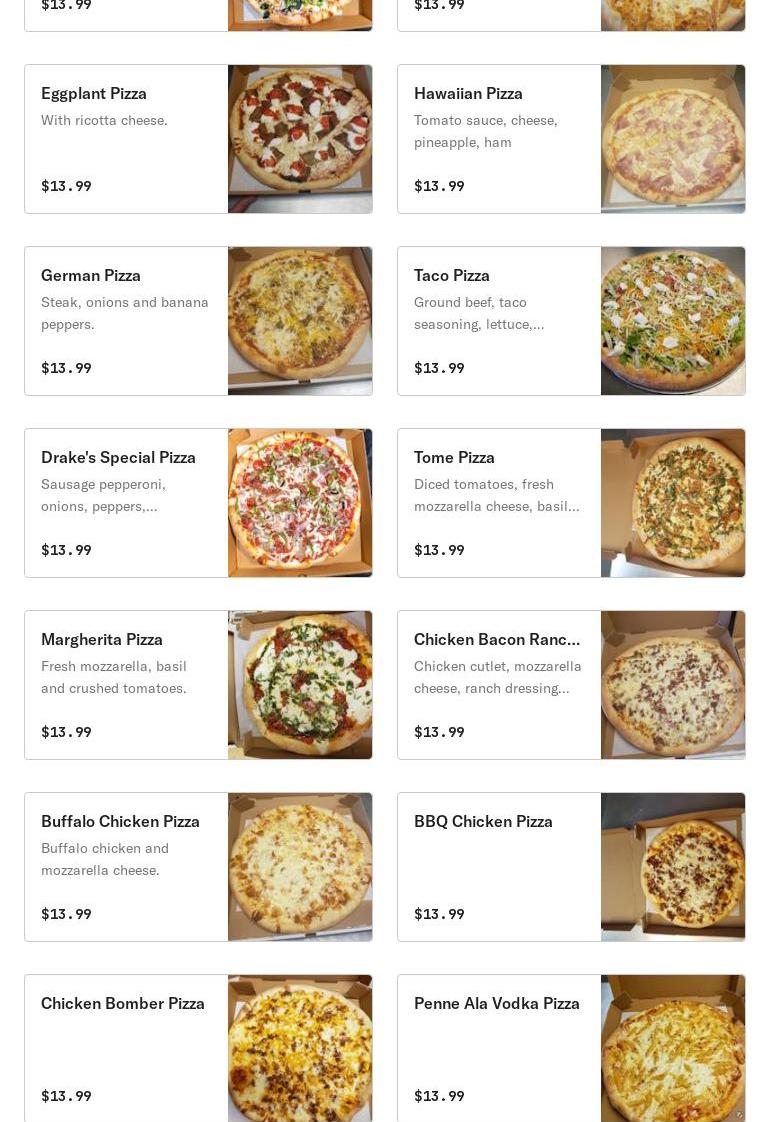The width and height of the screenshot is (770, 1122).
Task: Select the Penne Ala Vodka Pizza
Action: click(571, 1049)
